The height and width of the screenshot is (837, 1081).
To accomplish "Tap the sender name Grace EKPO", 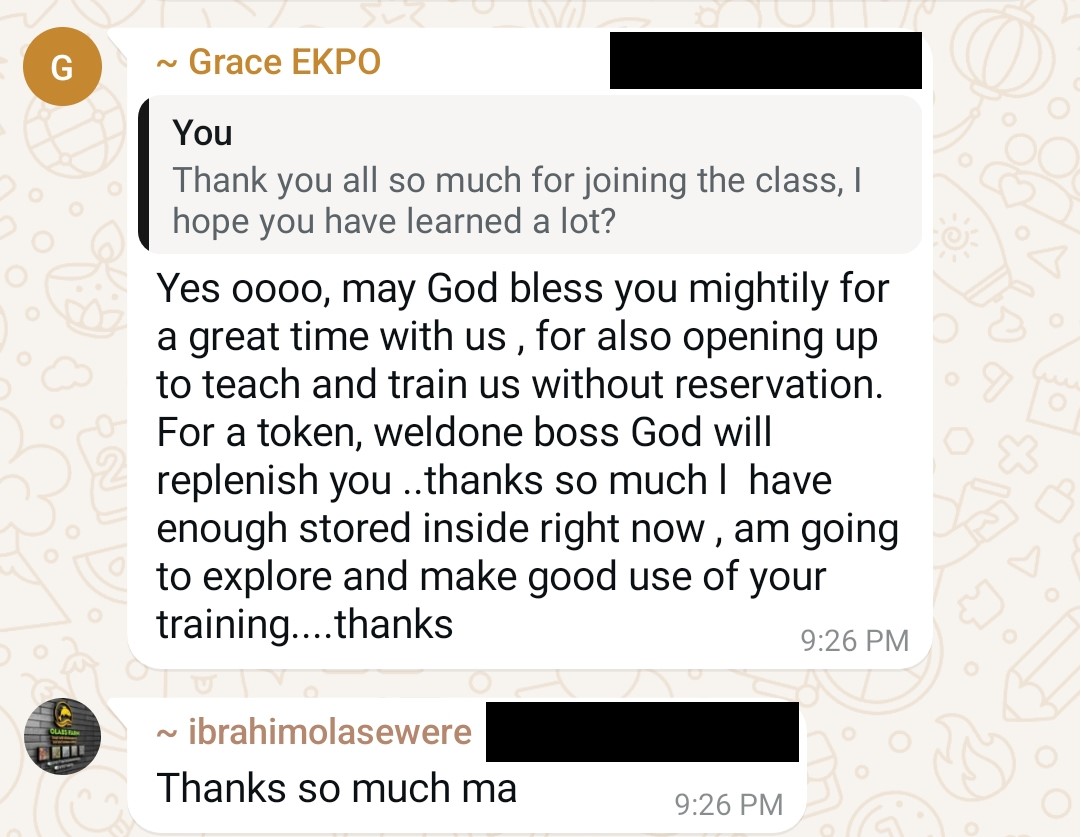I will tap(268, 62).
